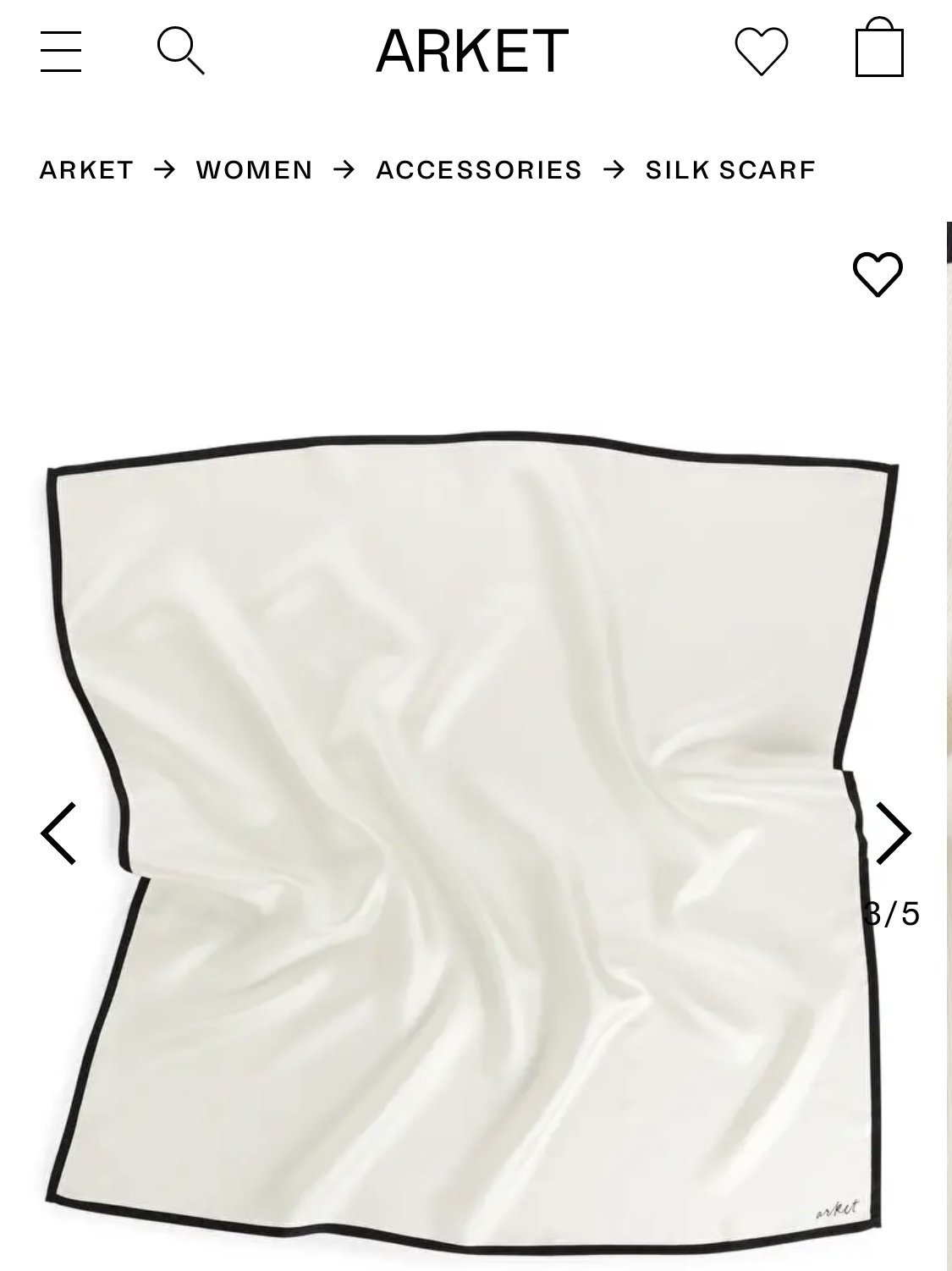Open the WOMEN breadcrumb
This screenshot has height=1271, width=952.
tap(255, 170)
